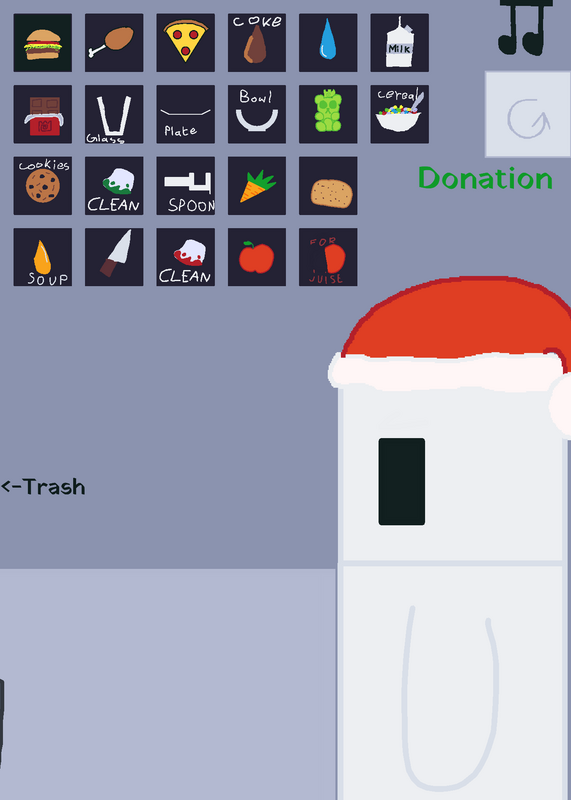
Task: Tap the circular reset arrow button
Action: click(528, 114)
